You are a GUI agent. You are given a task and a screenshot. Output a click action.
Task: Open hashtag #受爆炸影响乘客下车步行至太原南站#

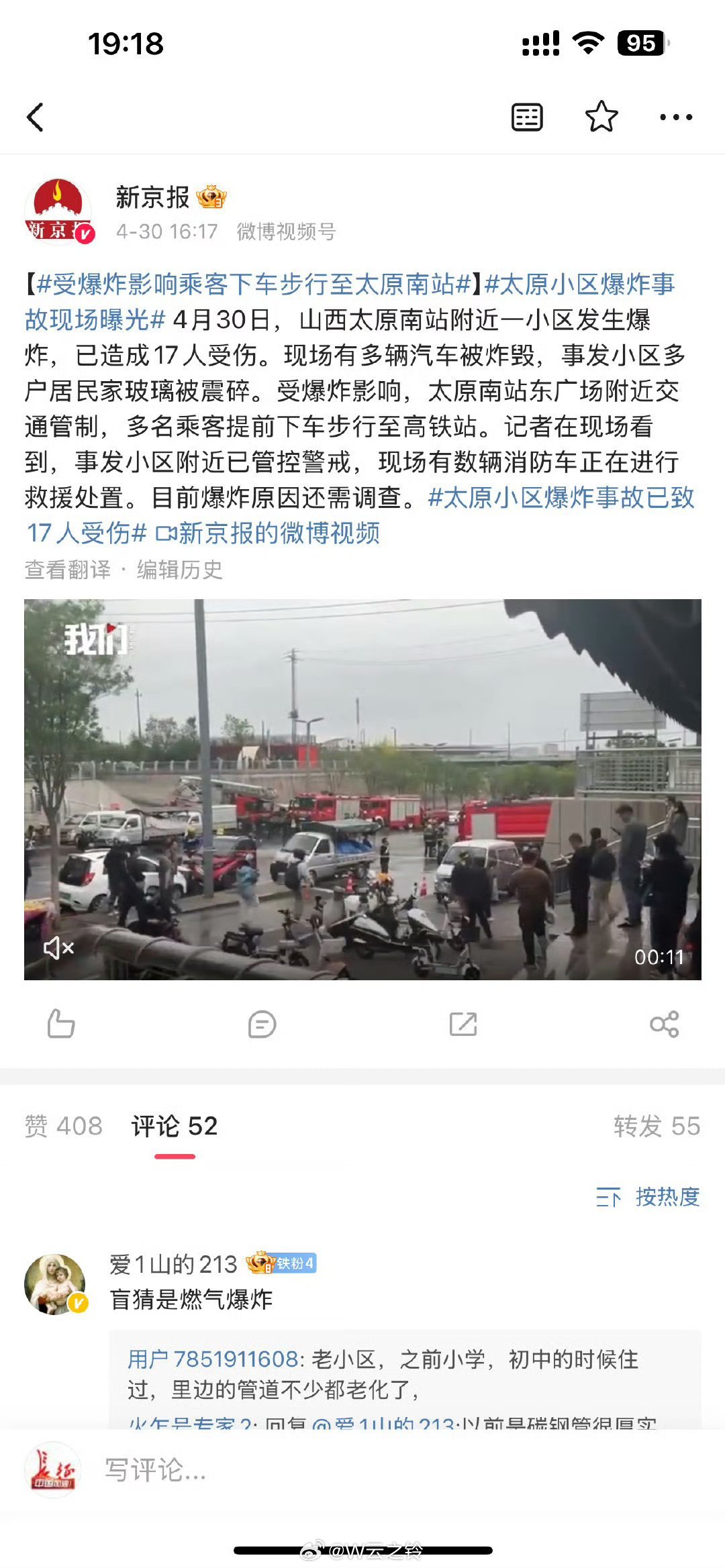255,284
